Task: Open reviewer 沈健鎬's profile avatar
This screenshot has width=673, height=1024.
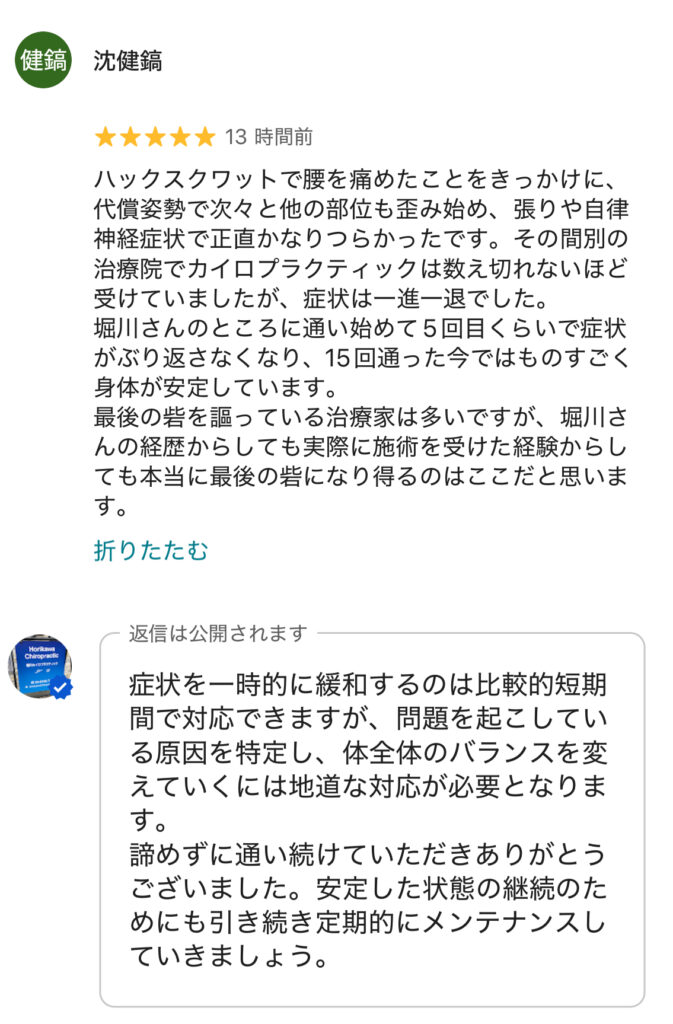Action: point(43,60)
